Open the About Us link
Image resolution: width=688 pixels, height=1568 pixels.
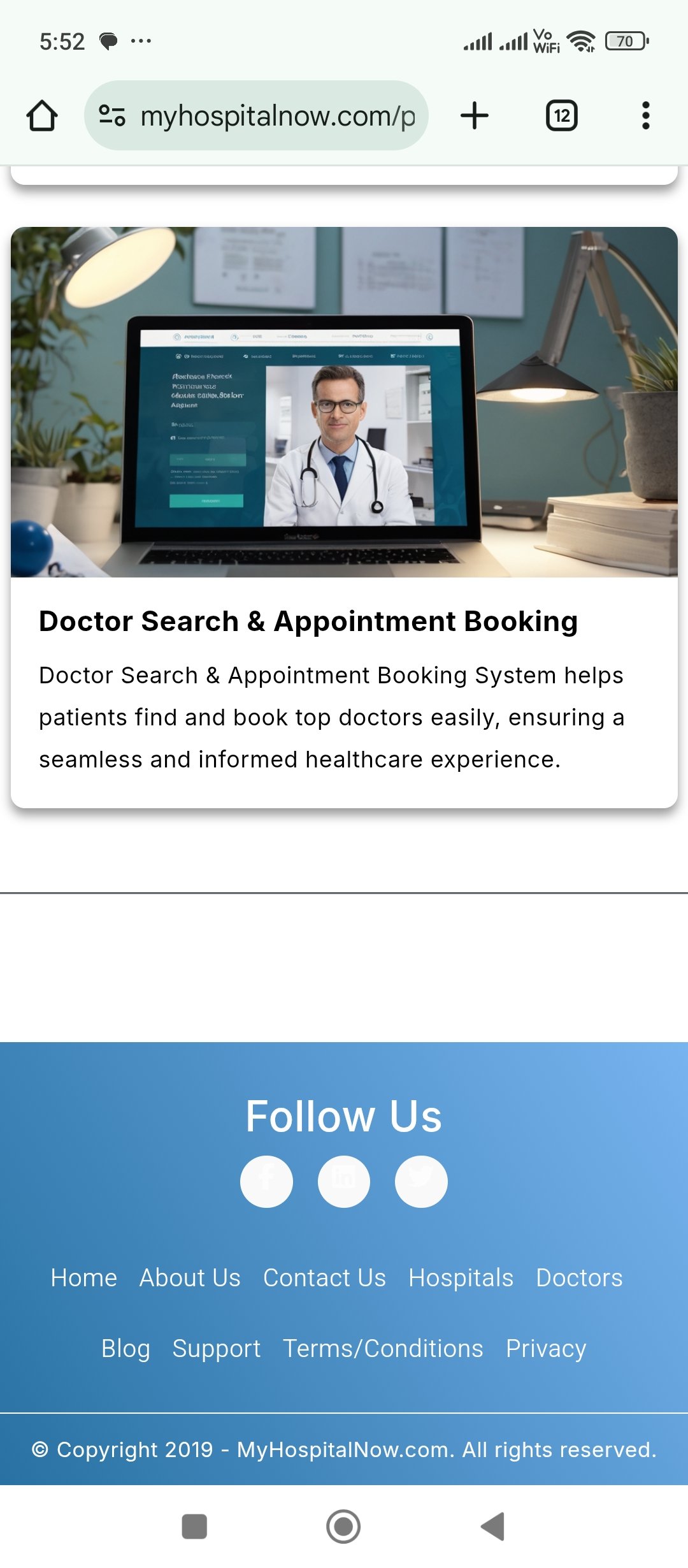190,1278
